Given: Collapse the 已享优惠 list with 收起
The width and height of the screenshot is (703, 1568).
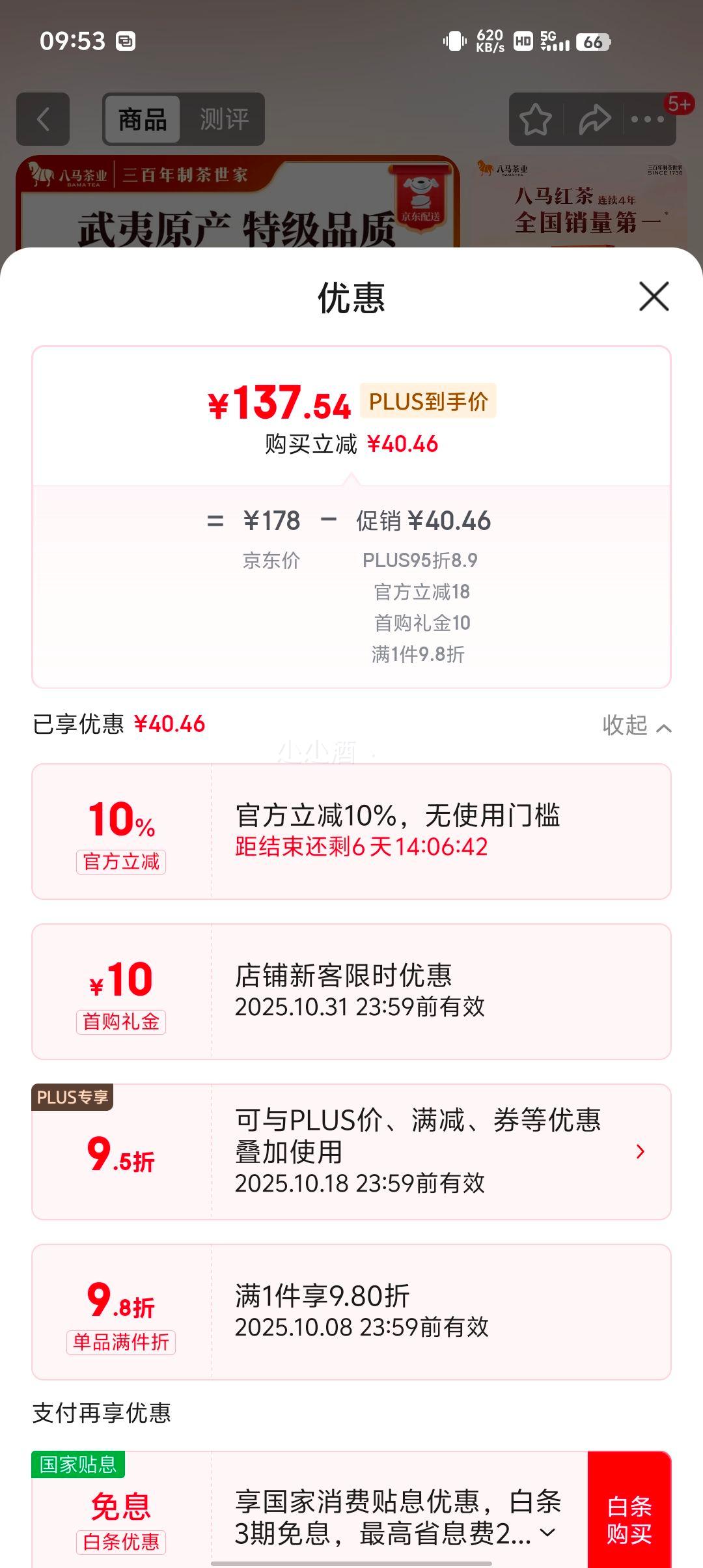Looking at the screenshot, I should pos(636,725).
